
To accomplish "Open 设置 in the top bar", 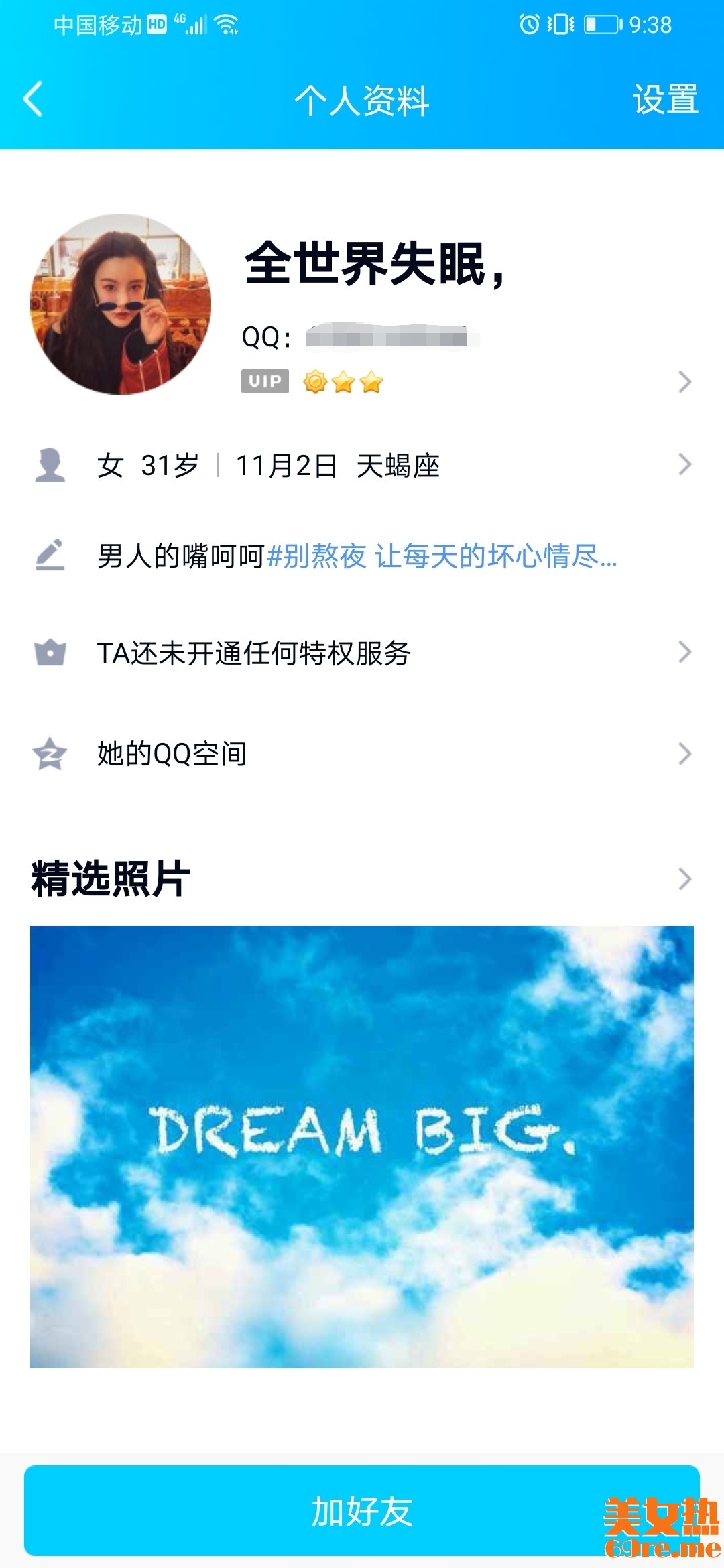I will tap(665, 99).
